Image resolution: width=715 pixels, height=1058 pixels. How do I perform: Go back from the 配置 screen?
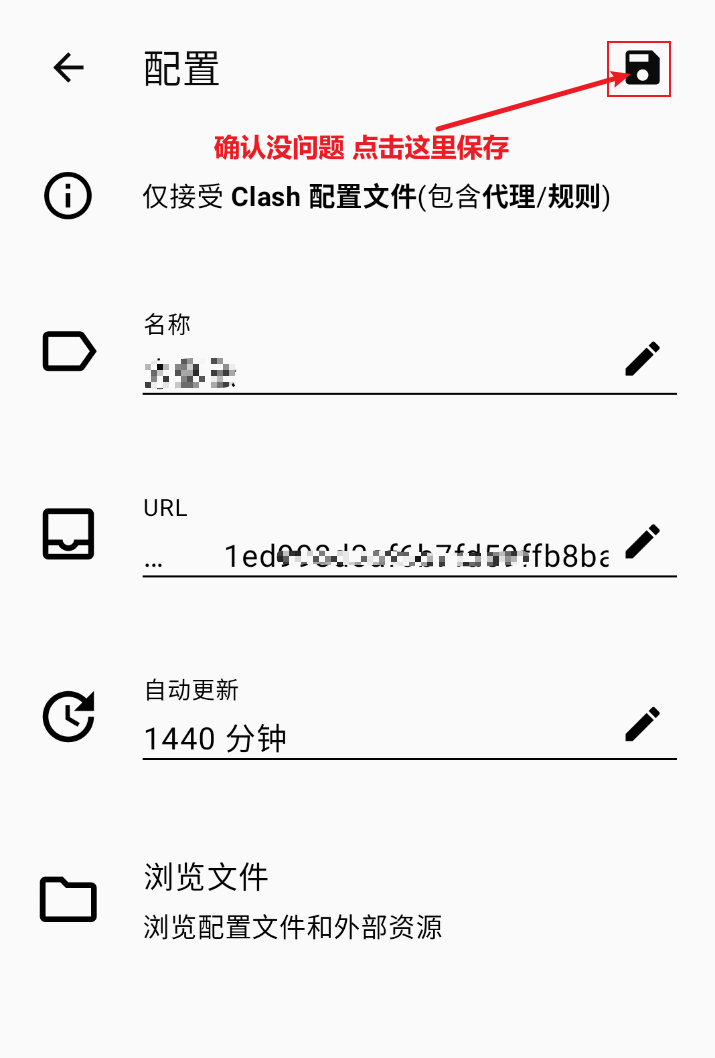(x=68, y=68)
